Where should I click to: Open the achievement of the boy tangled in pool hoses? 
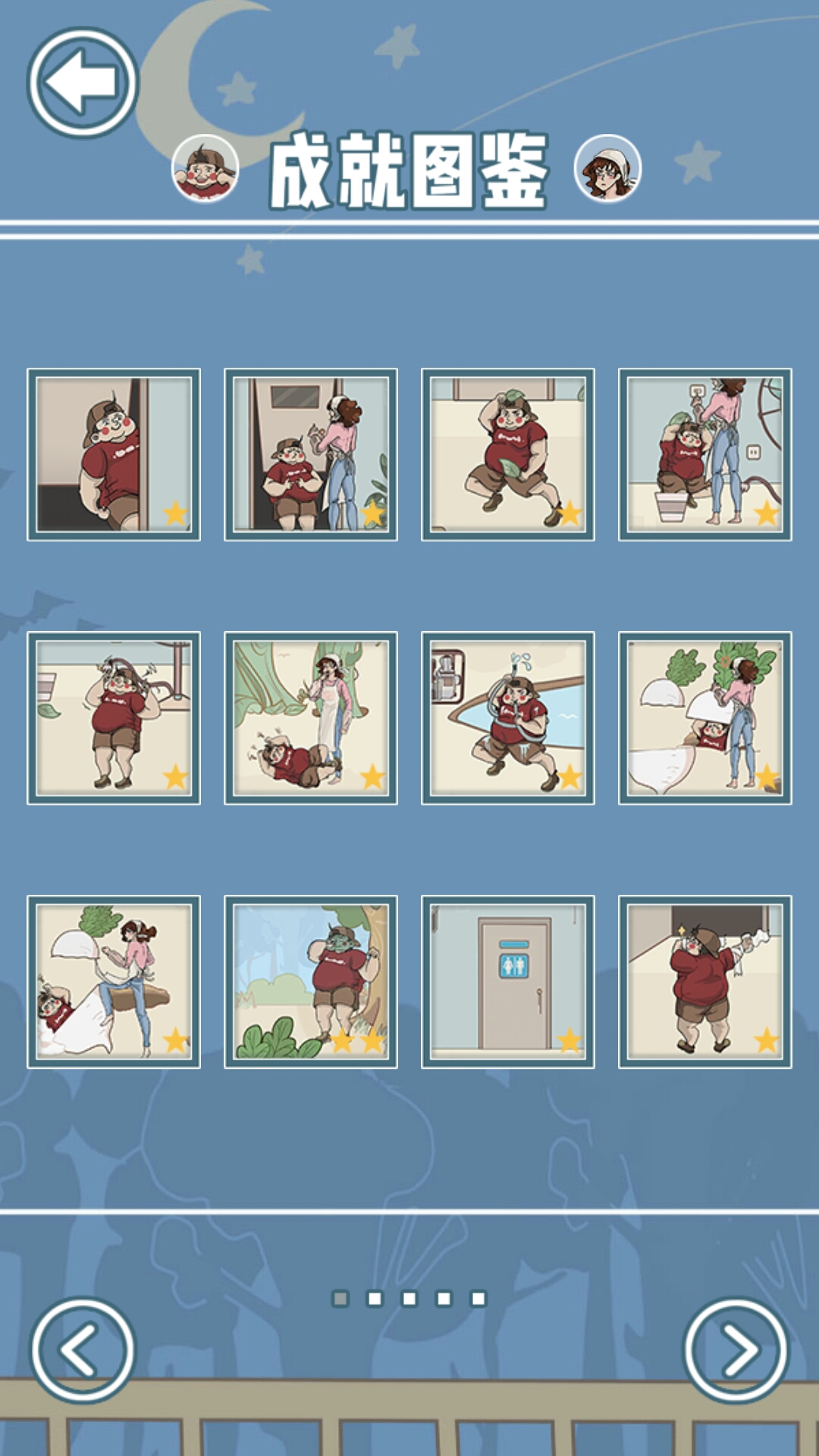pos(508,717)
